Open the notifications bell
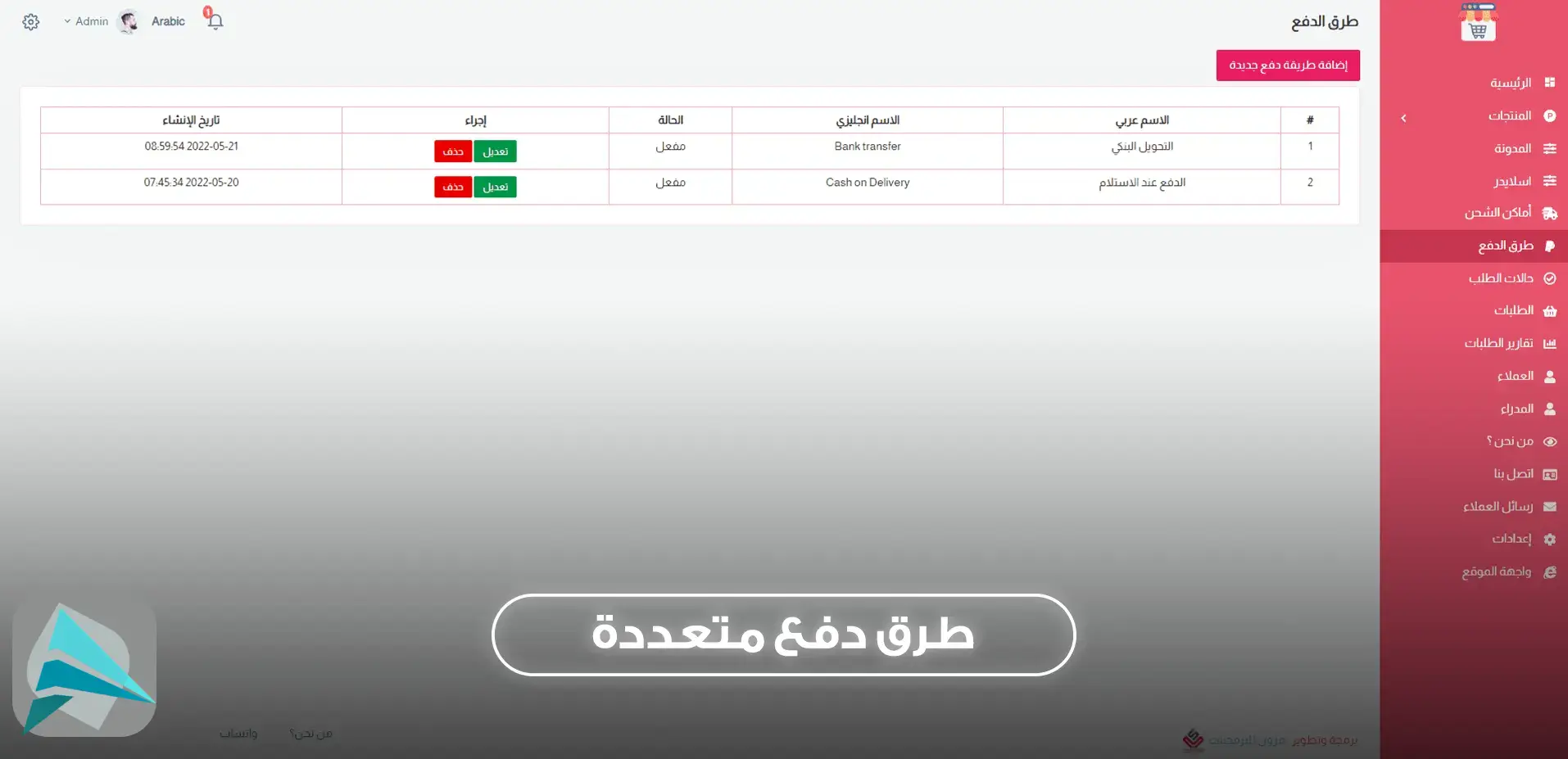Viewport: 1568px width, 759px height. [215, 21]
